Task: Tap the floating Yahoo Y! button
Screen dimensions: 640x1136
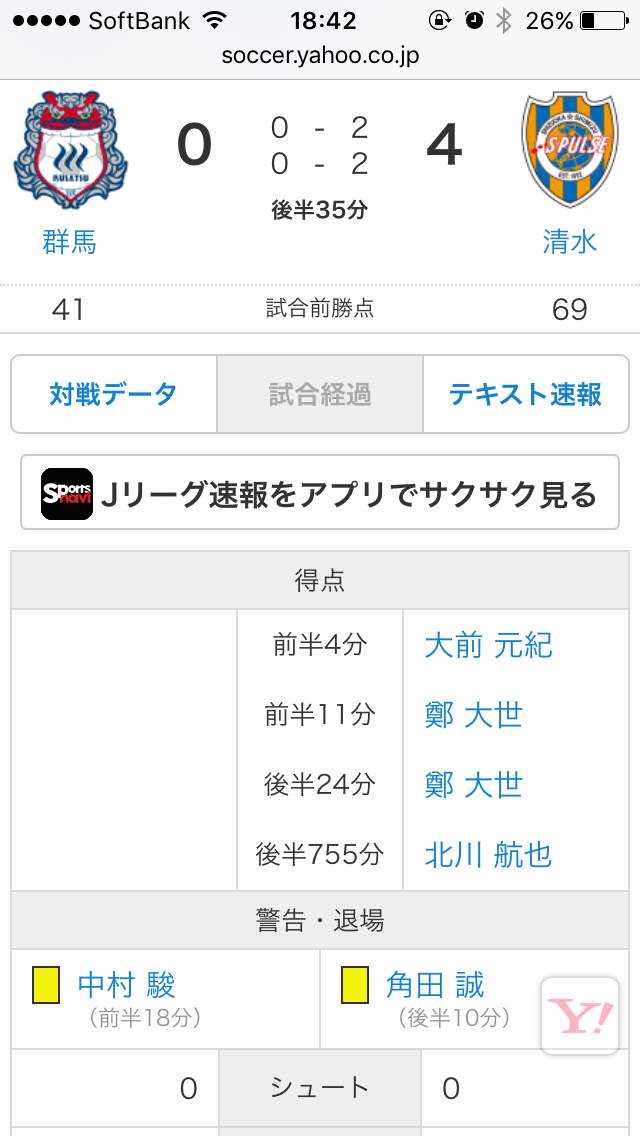Action: pos(579,1016)
